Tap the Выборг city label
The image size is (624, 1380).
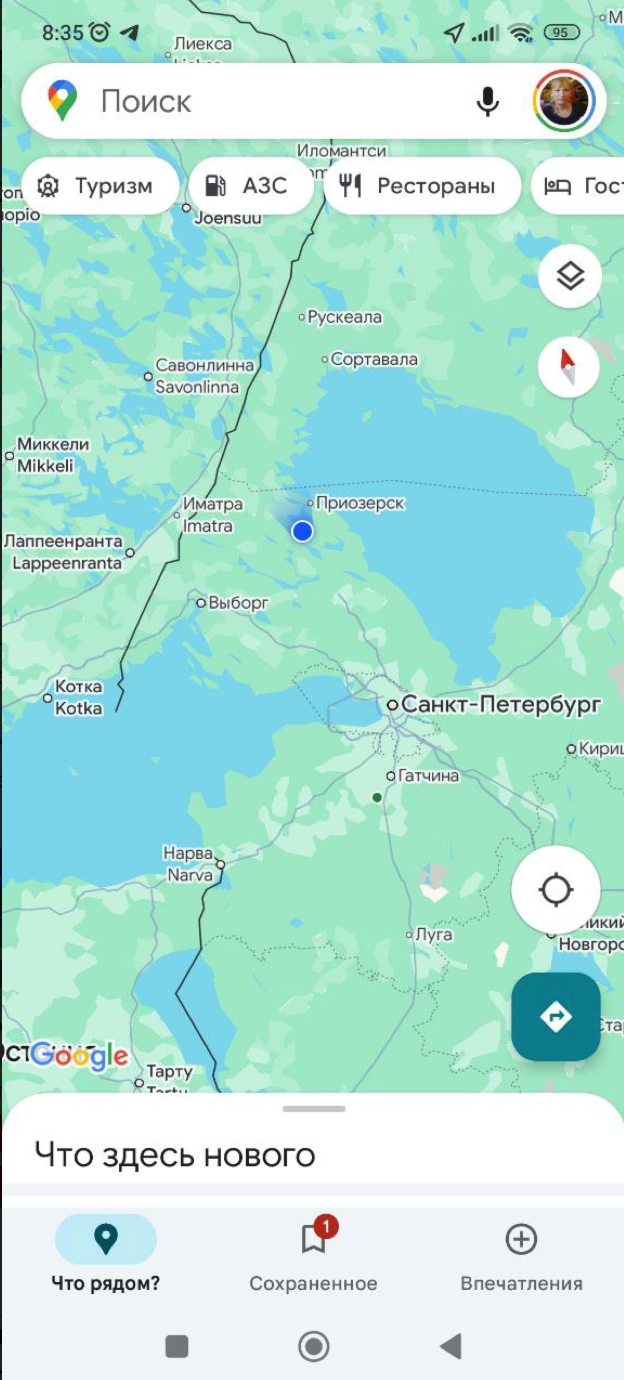click(x=238, y=603)
